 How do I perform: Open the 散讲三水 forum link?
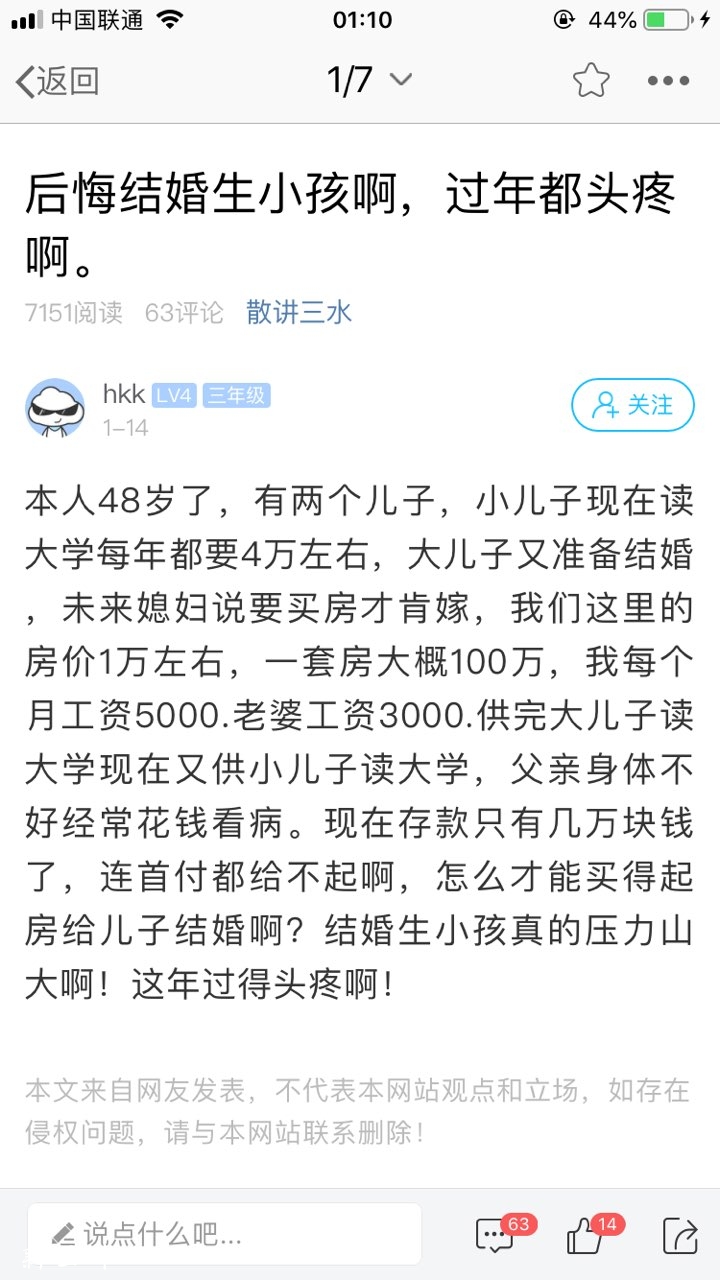point(299,313)
